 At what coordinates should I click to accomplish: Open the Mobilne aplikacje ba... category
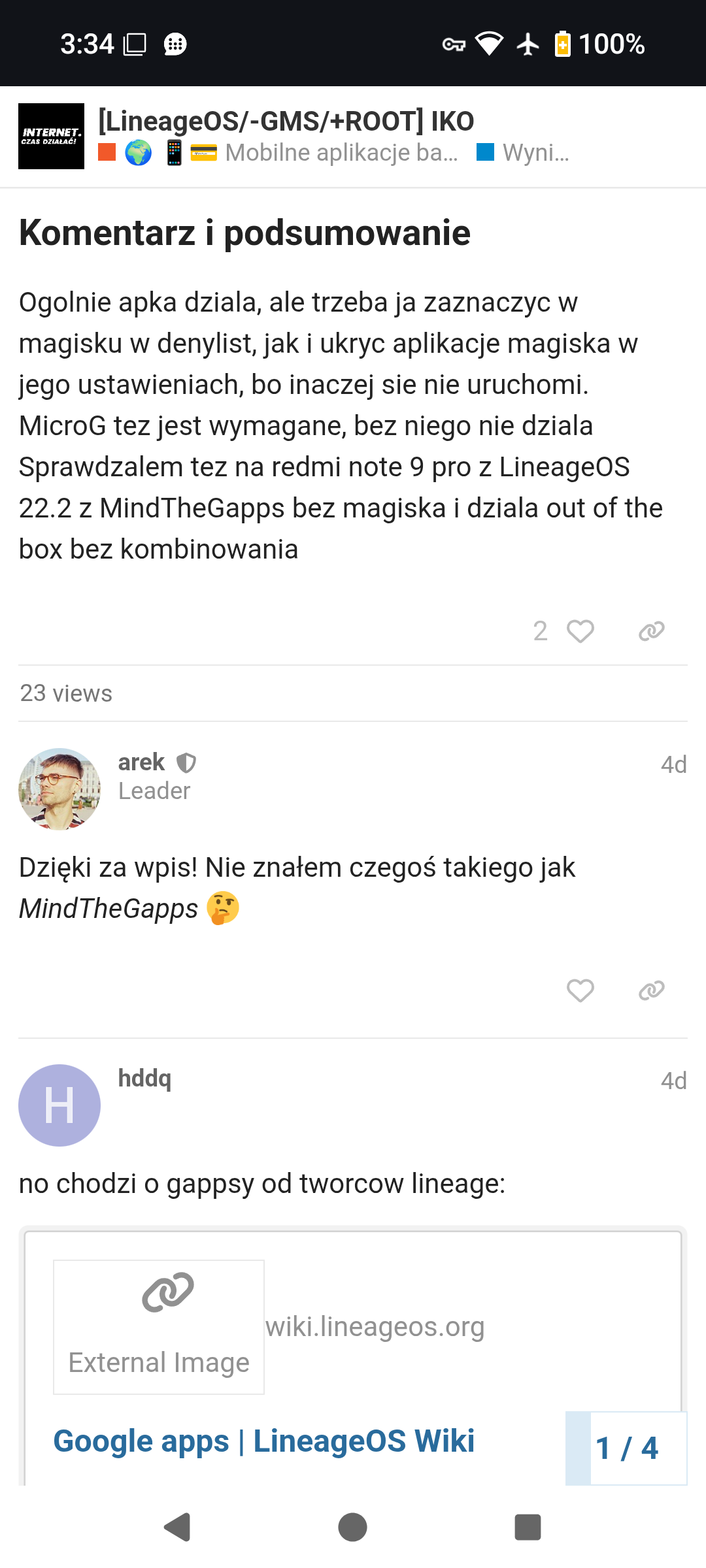(x=340, y=153)
